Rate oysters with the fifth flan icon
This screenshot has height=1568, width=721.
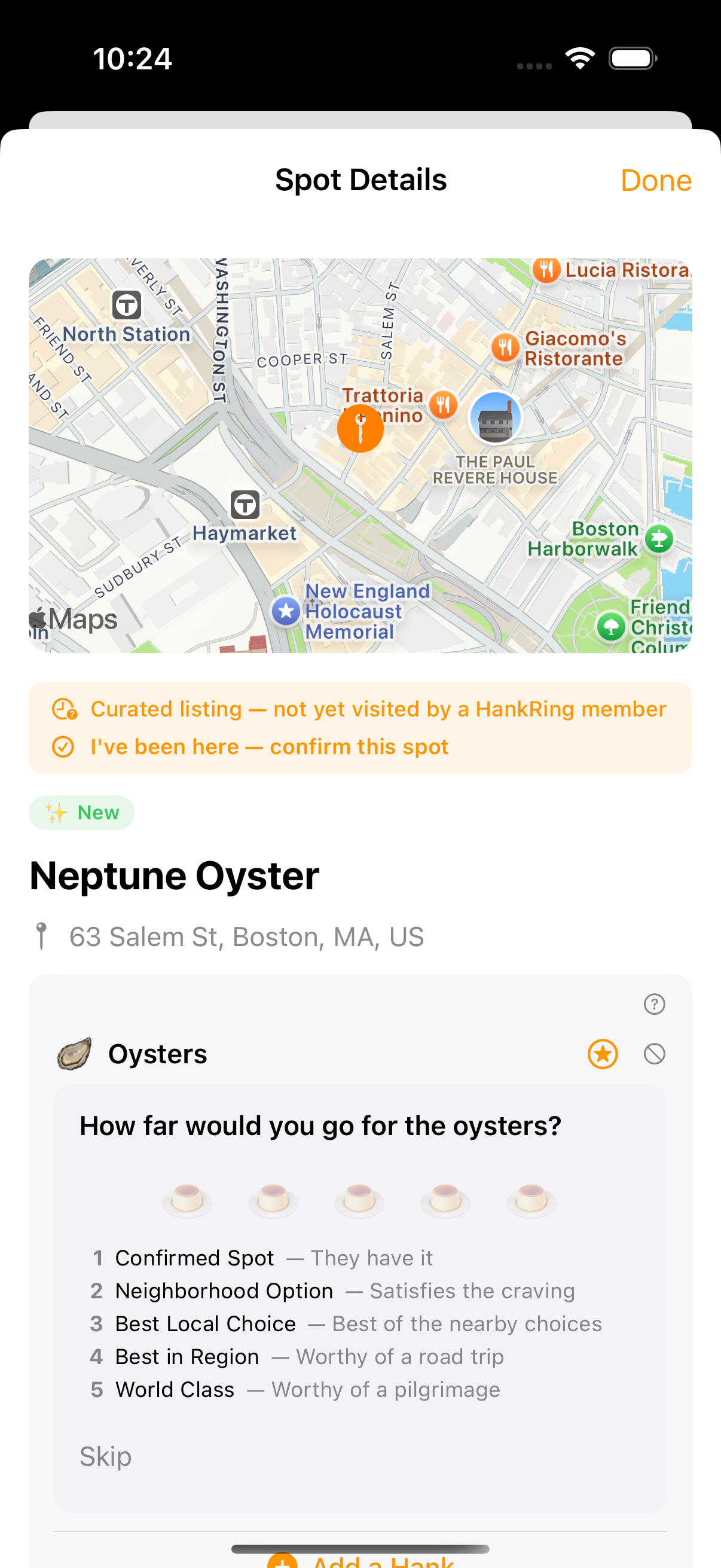(531, 1200)
